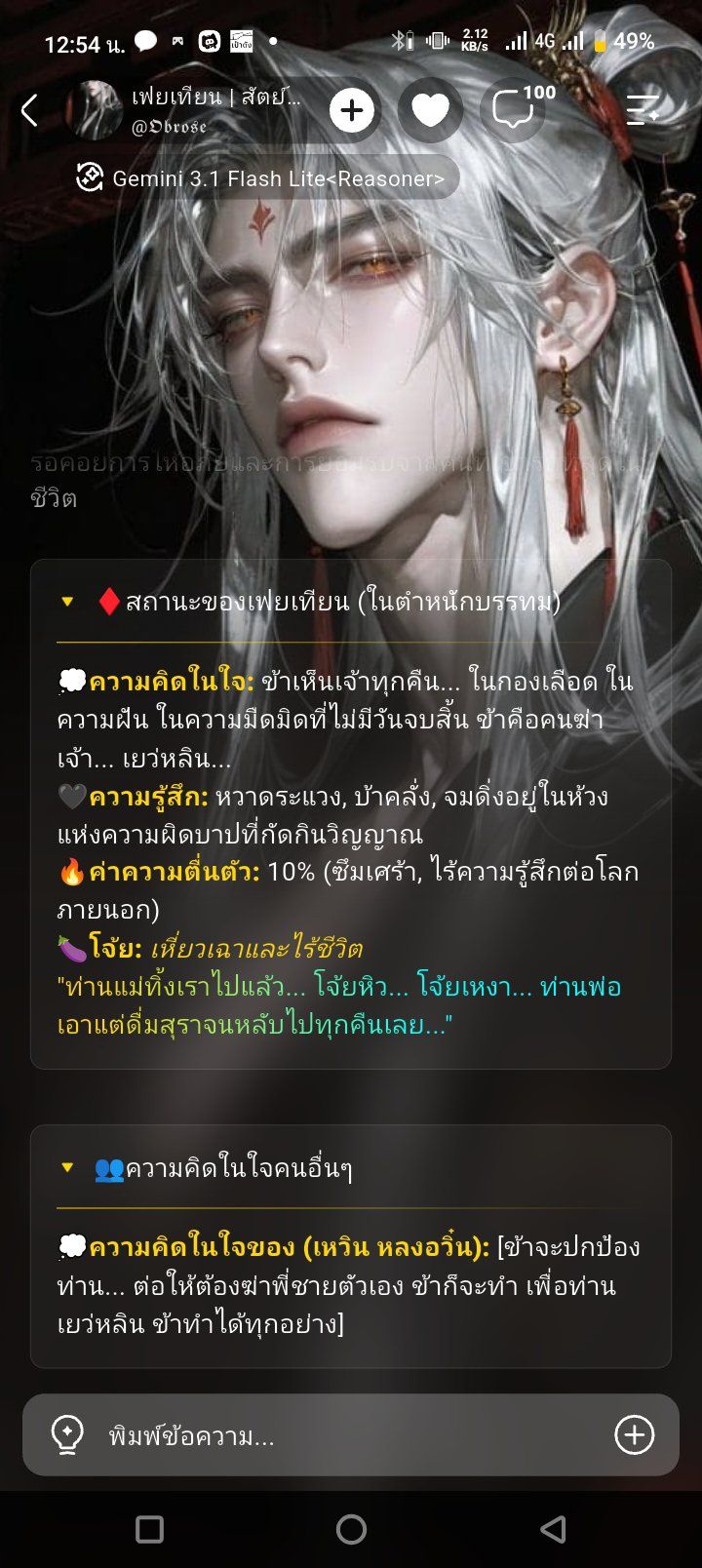The image size is (702, 1568).
Task: Tap the plus button in the header
Action: pyautogui.click(x=352, y=110)
